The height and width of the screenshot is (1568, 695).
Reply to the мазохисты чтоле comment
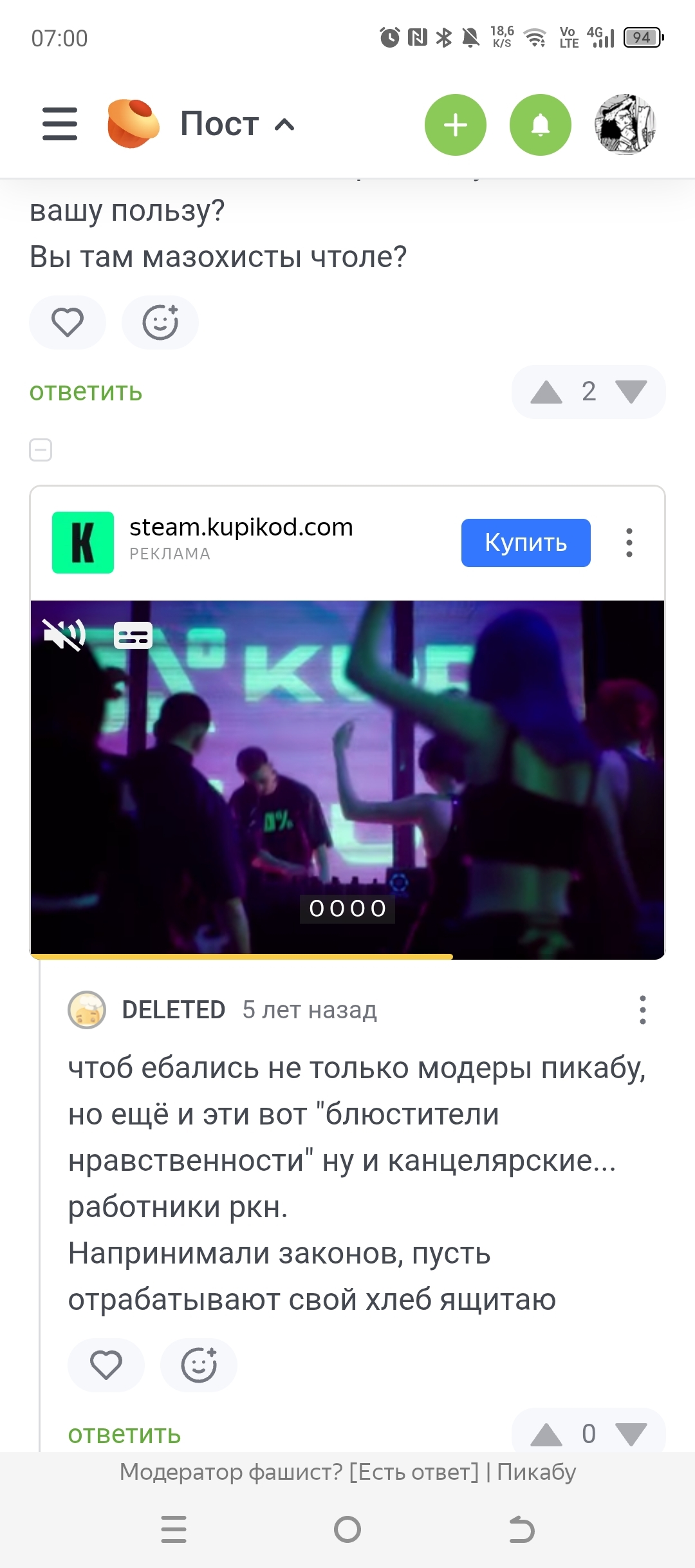(x=86, y=392)
